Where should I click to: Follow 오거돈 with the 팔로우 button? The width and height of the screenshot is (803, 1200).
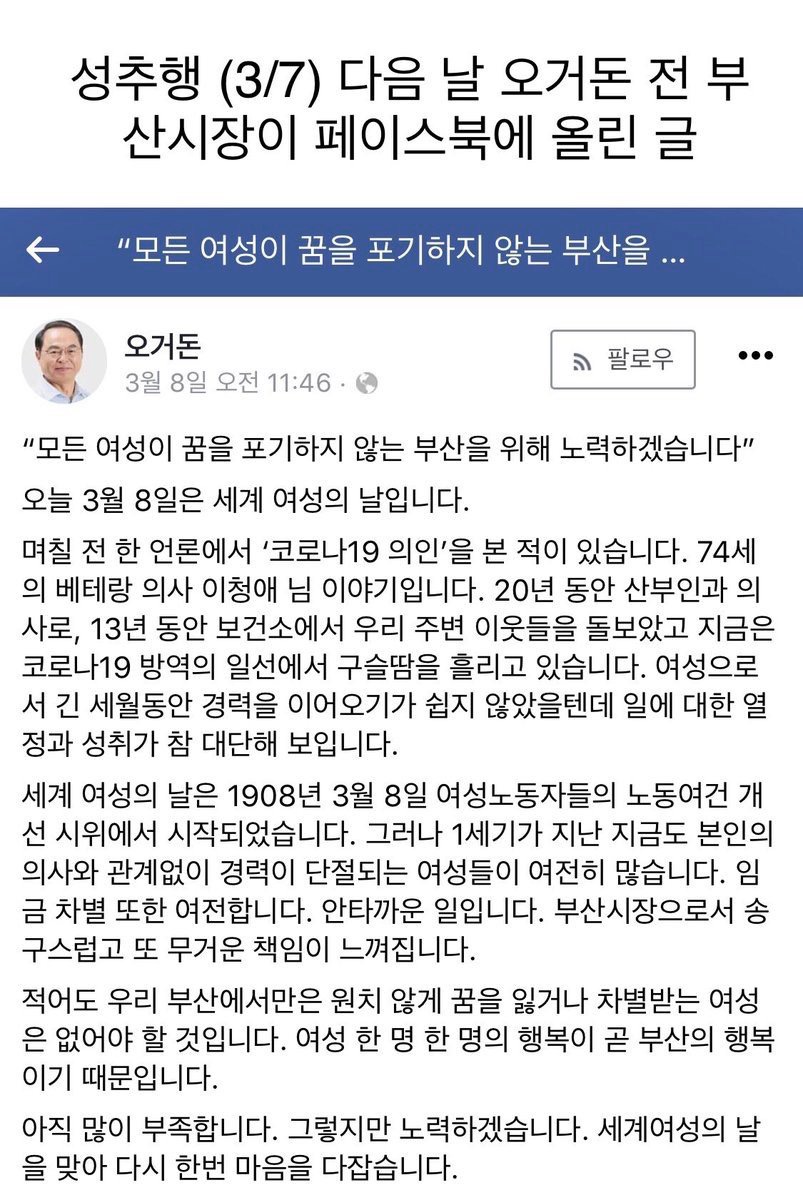pyautogui.click(x=622, y=360)
